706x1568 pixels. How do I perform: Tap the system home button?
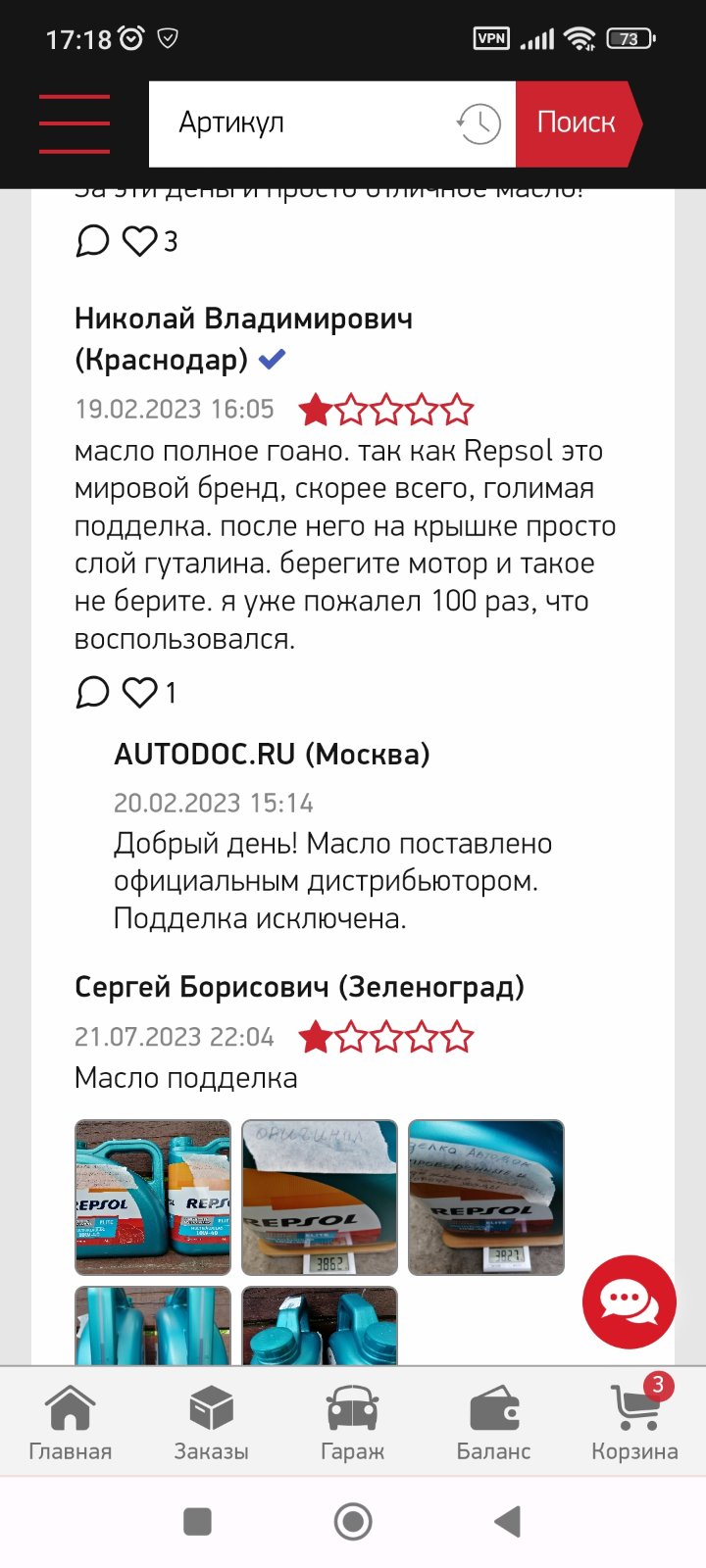(353, 1522)
